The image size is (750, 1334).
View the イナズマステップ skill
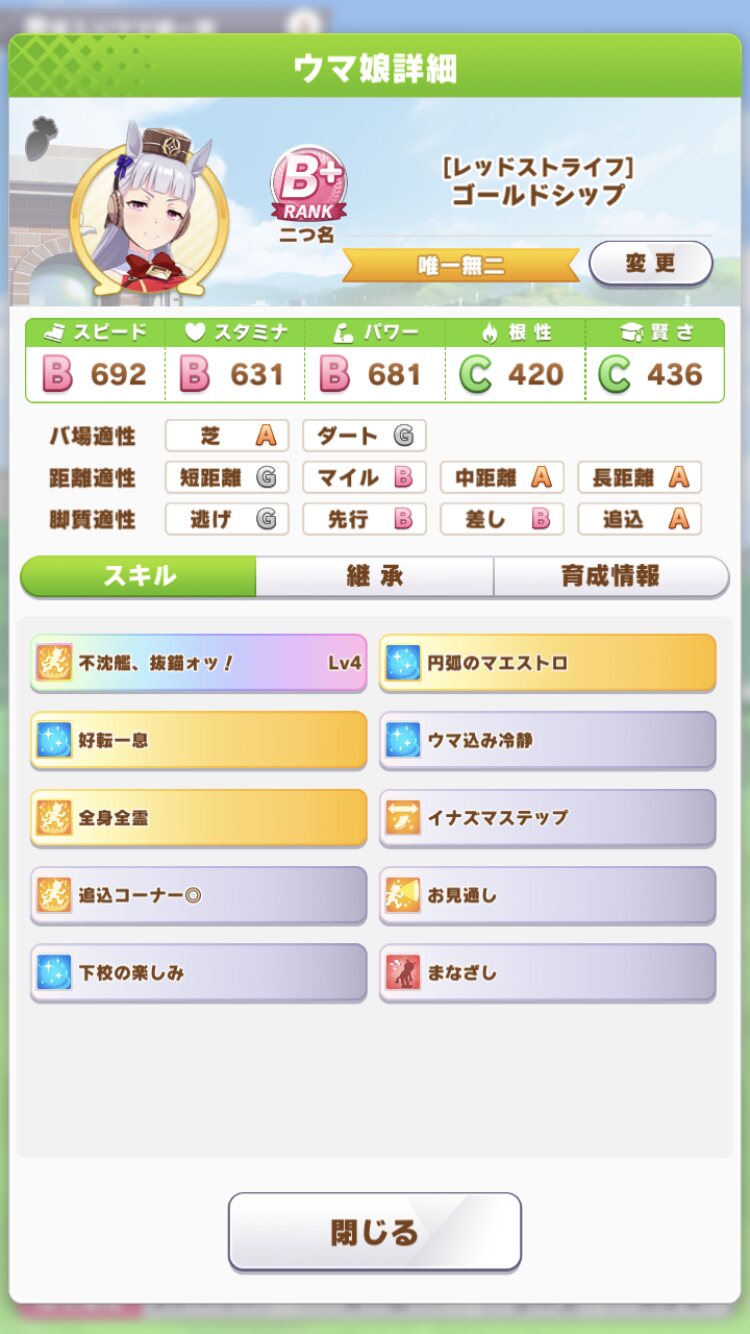pyautogui.click(x=547, y=817)
